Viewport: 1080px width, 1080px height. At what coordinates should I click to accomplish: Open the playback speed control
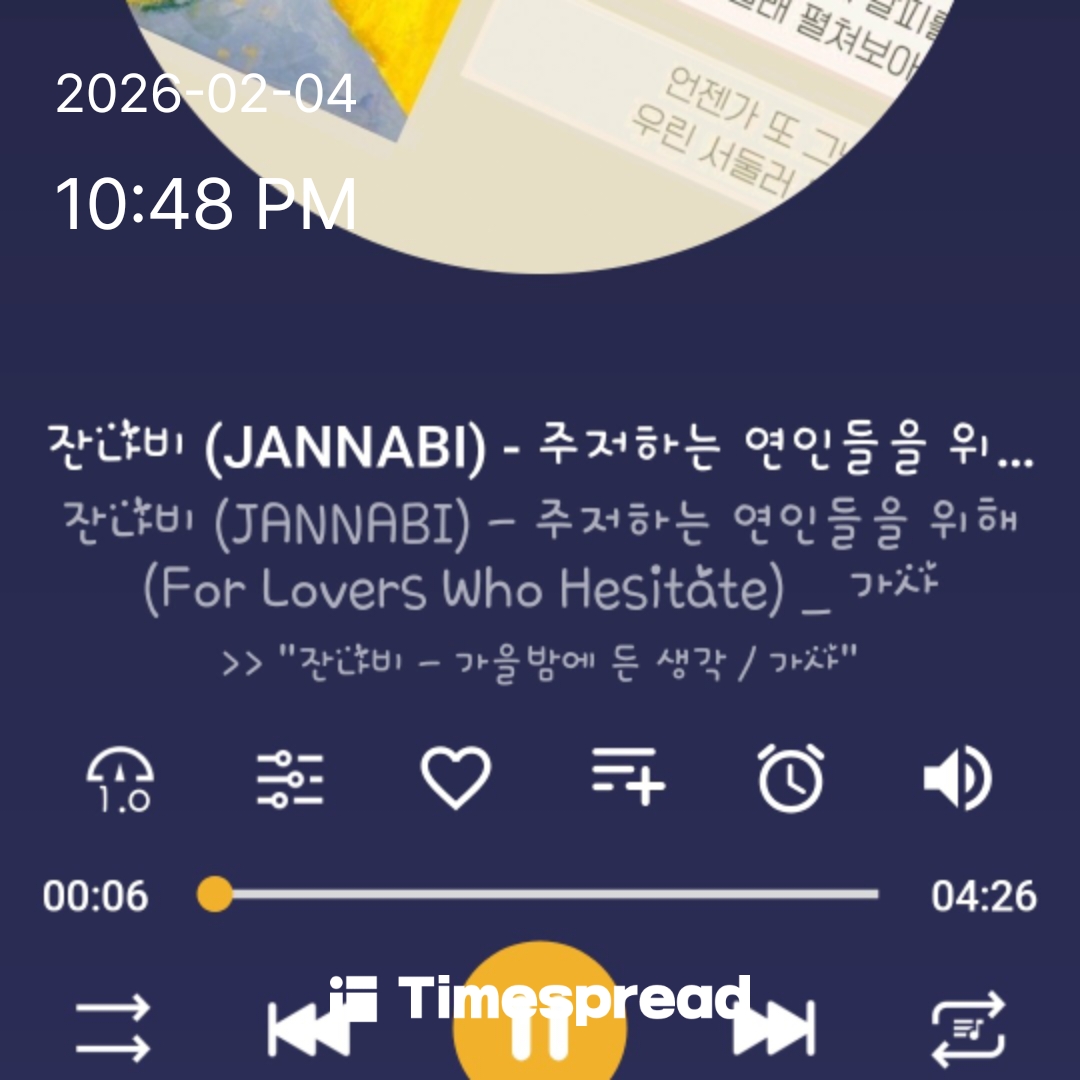coord(120,779)
